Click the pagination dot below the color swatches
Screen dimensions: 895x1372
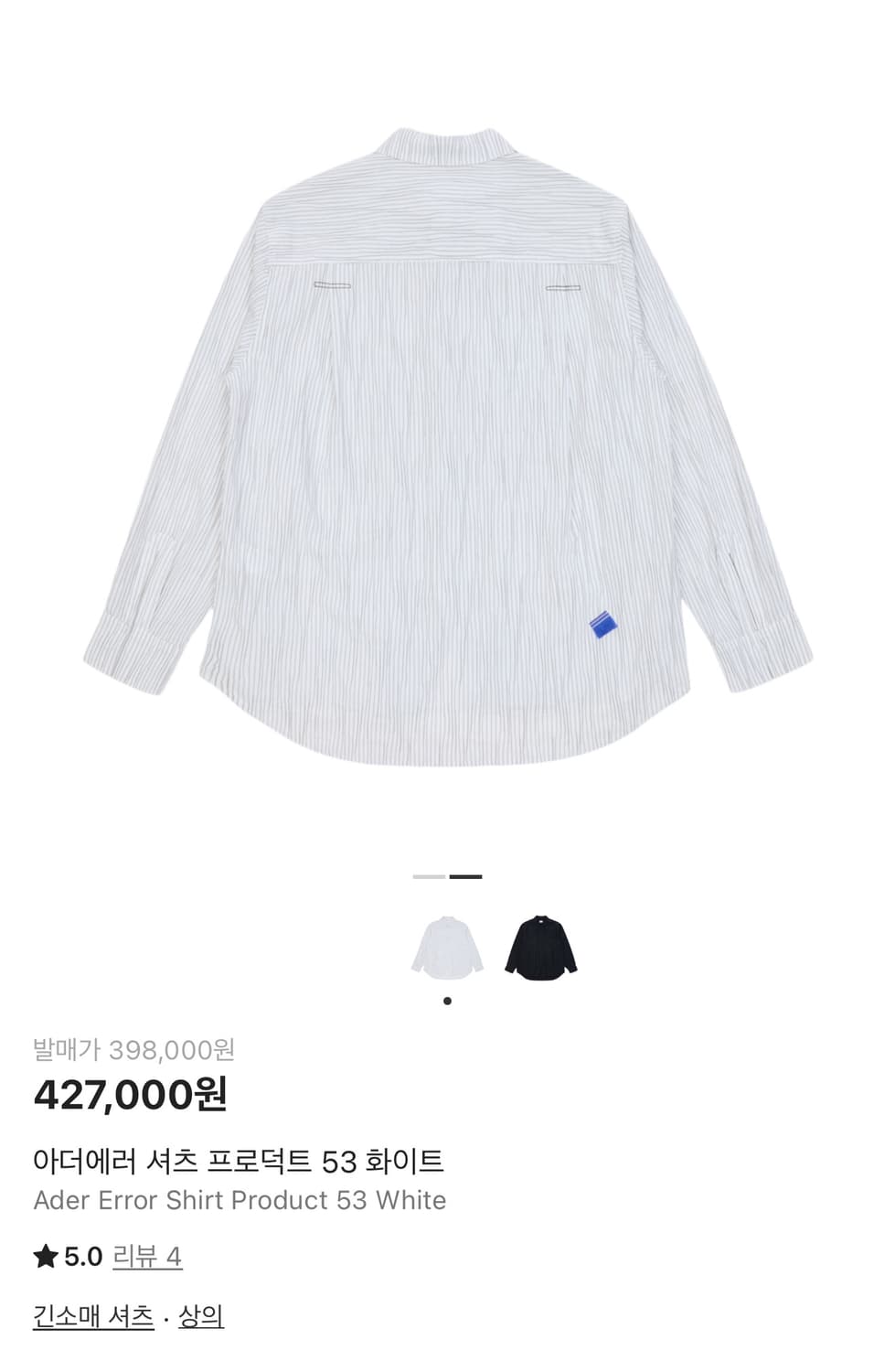click(447, 1000)
